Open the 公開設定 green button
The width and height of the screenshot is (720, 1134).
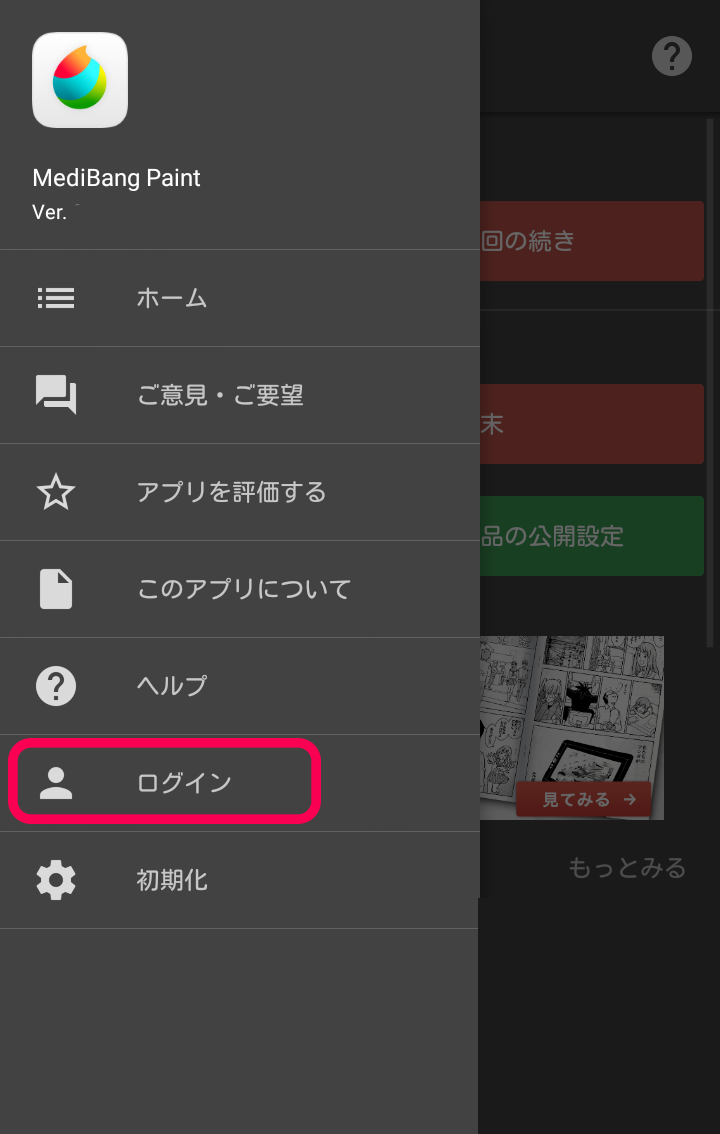(590, 536)
